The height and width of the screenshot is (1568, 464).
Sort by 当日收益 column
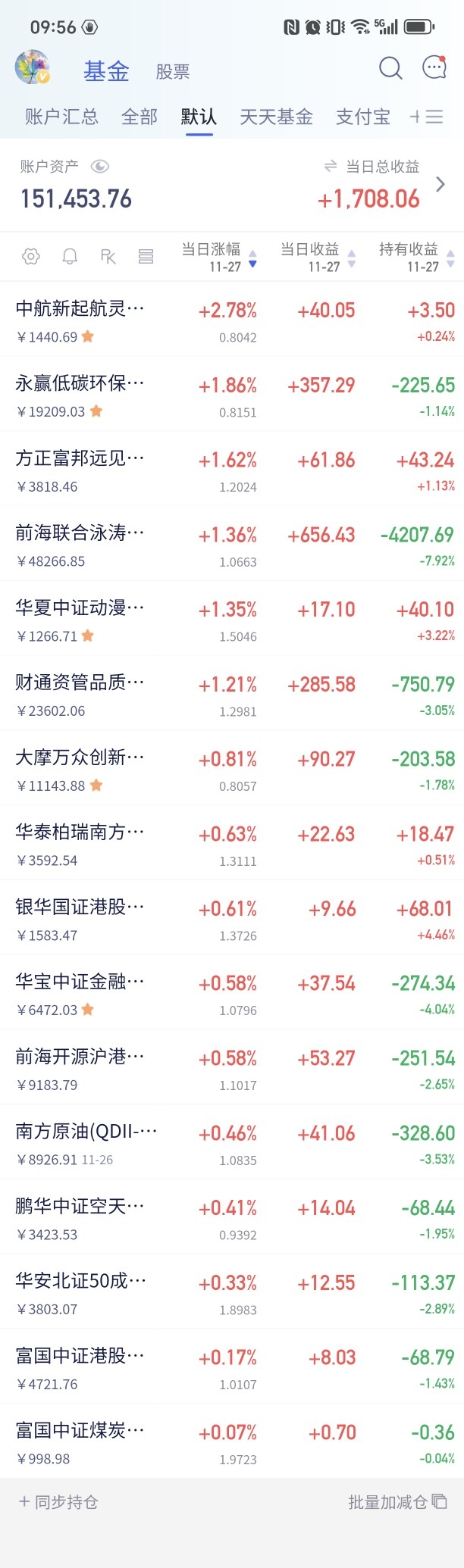coord(318,257)
